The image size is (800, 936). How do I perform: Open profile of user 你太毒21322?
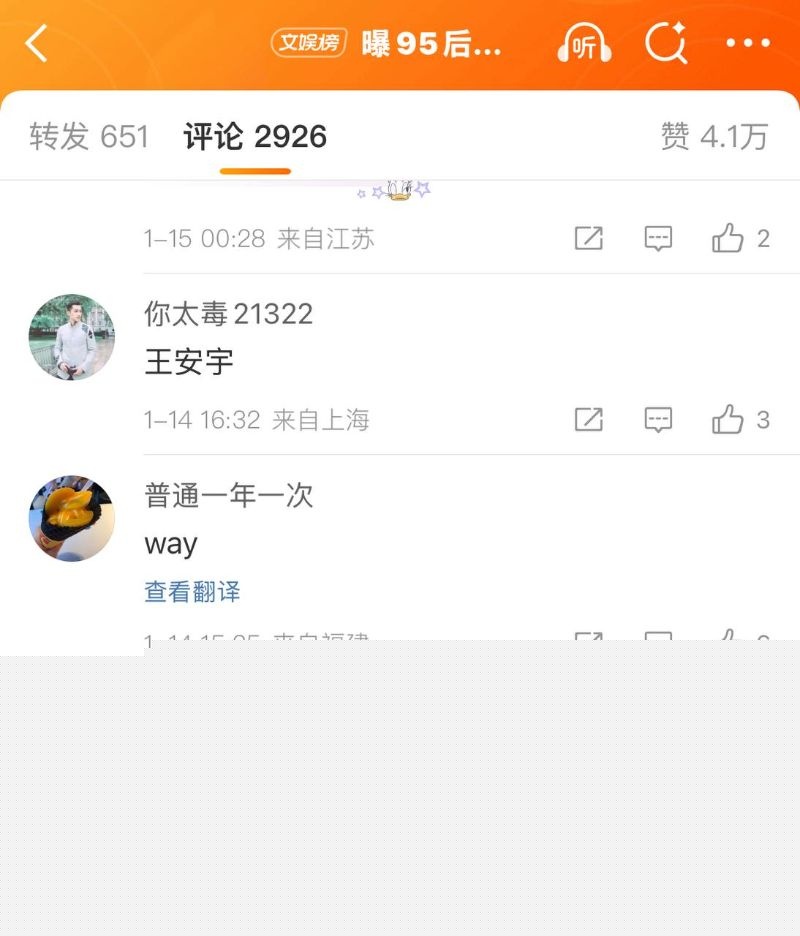[x=228, y=314]
